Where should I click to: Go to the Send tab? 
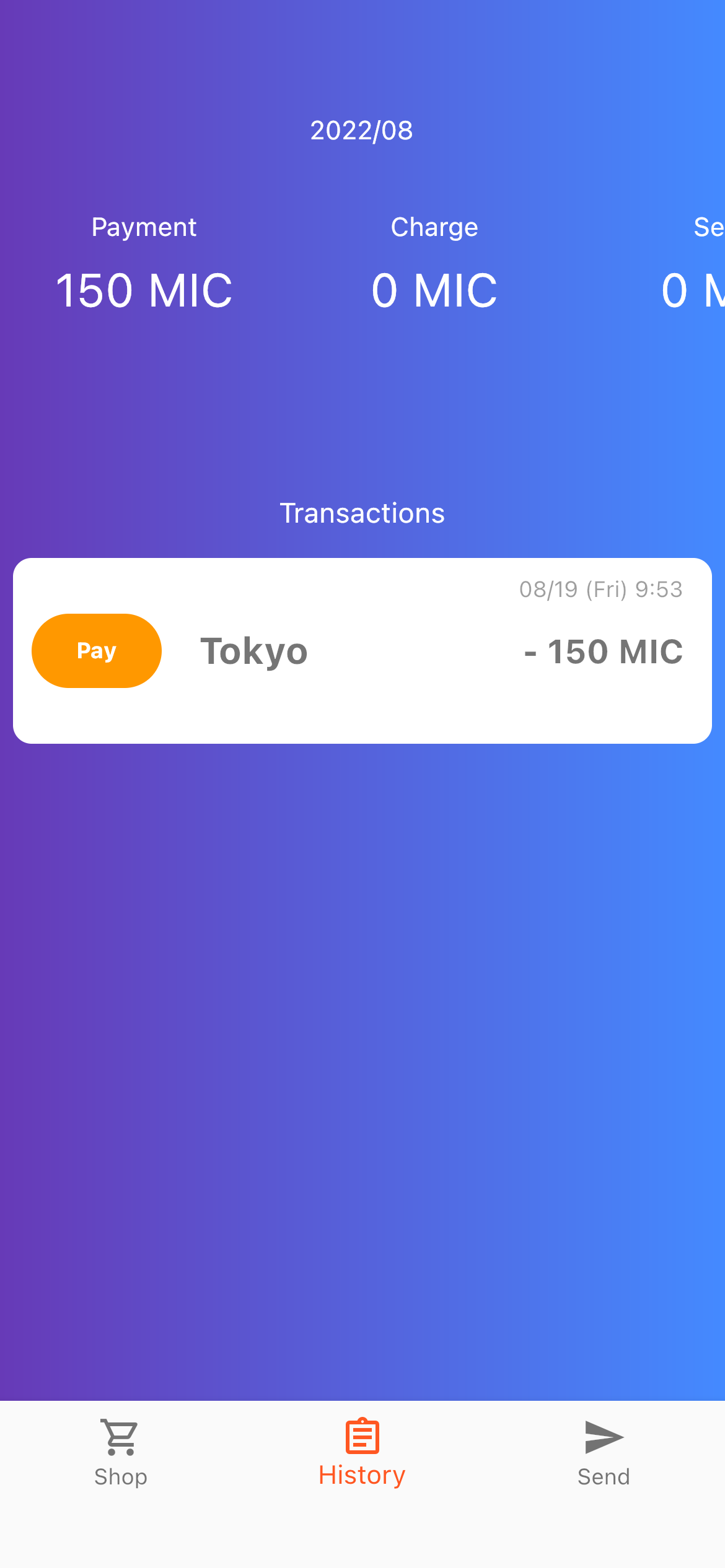pyautogui.click(x=604, y=1452)
